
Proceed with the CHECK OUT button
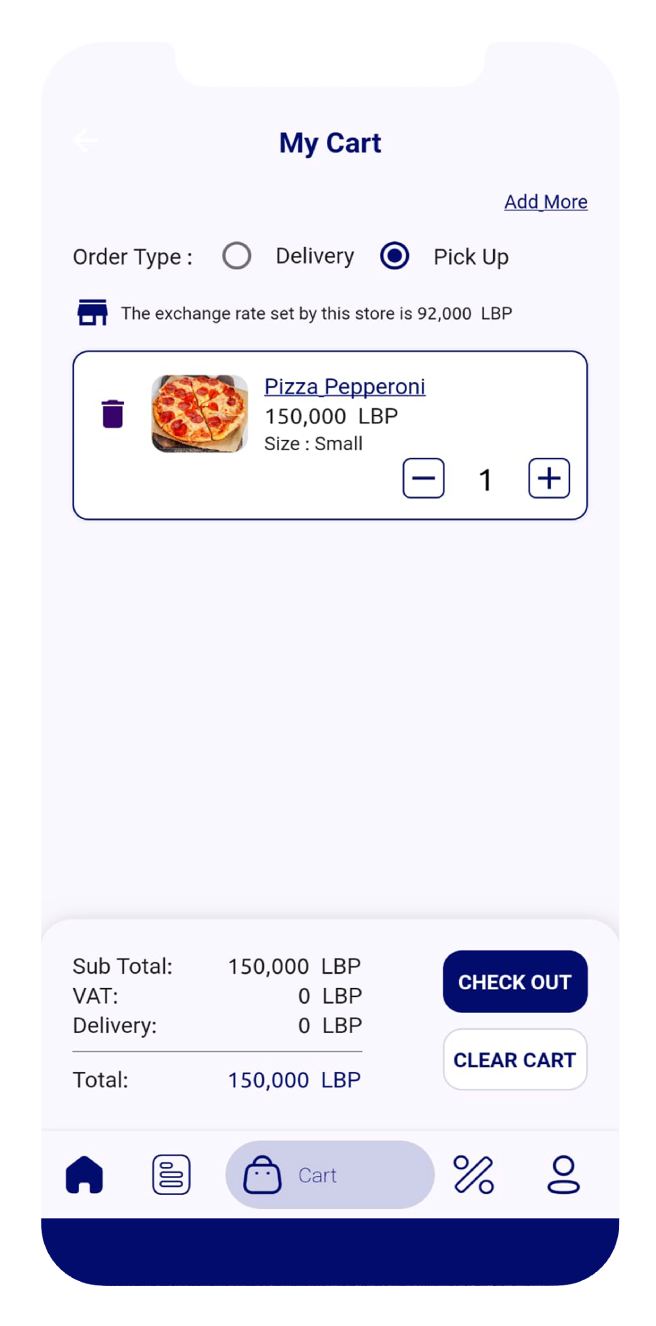515,982
